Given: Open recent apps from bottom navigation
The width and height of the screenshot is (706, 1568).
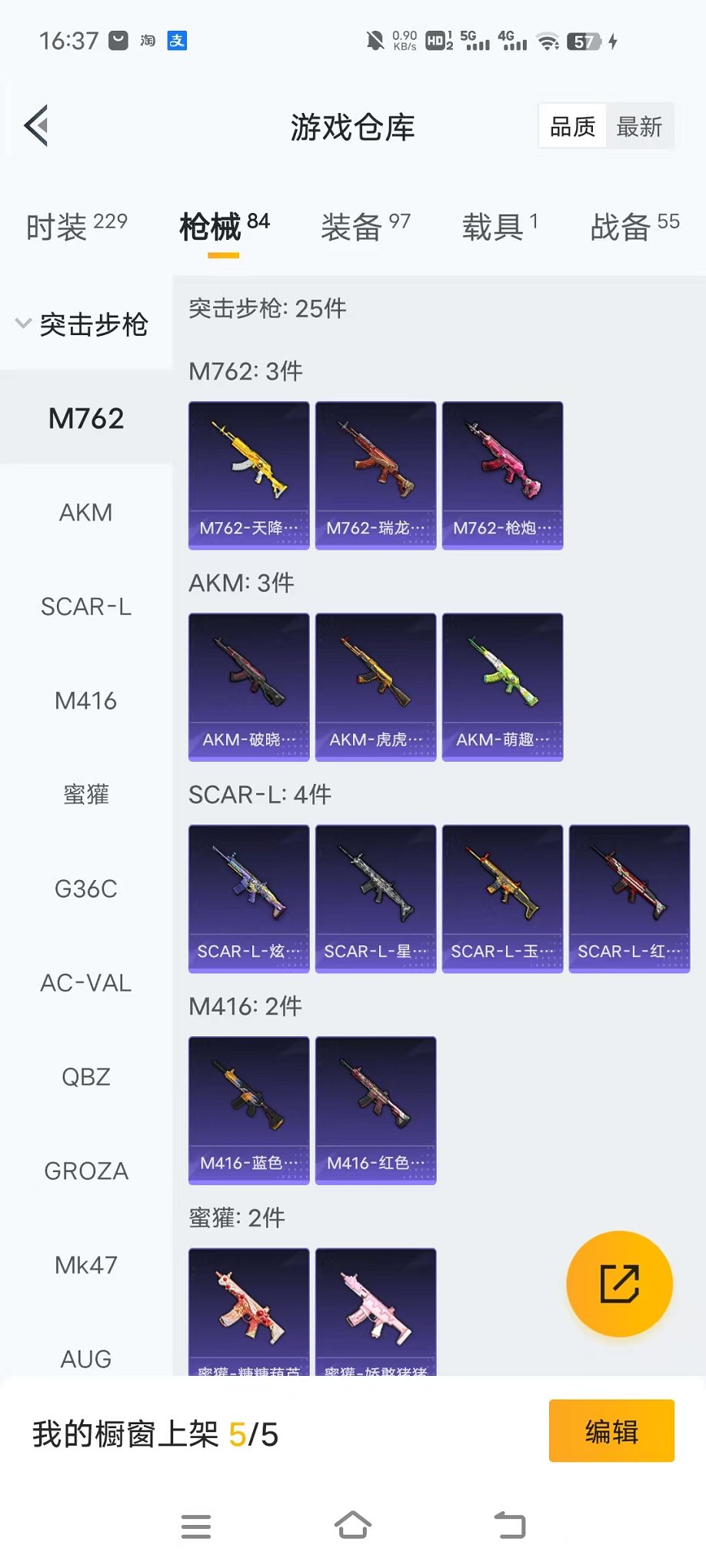Looking at the screenshot, I should [x=196, y=1526].
